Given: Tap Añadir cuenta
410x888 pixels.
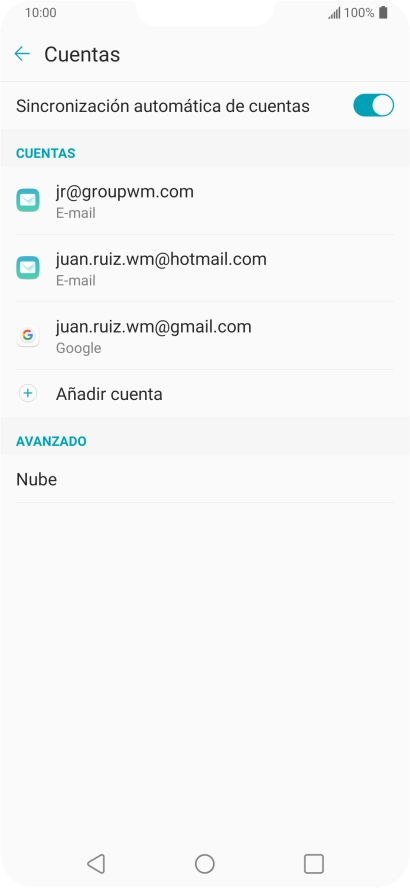Looking at the screenshot, I should [x=205, y=394].
